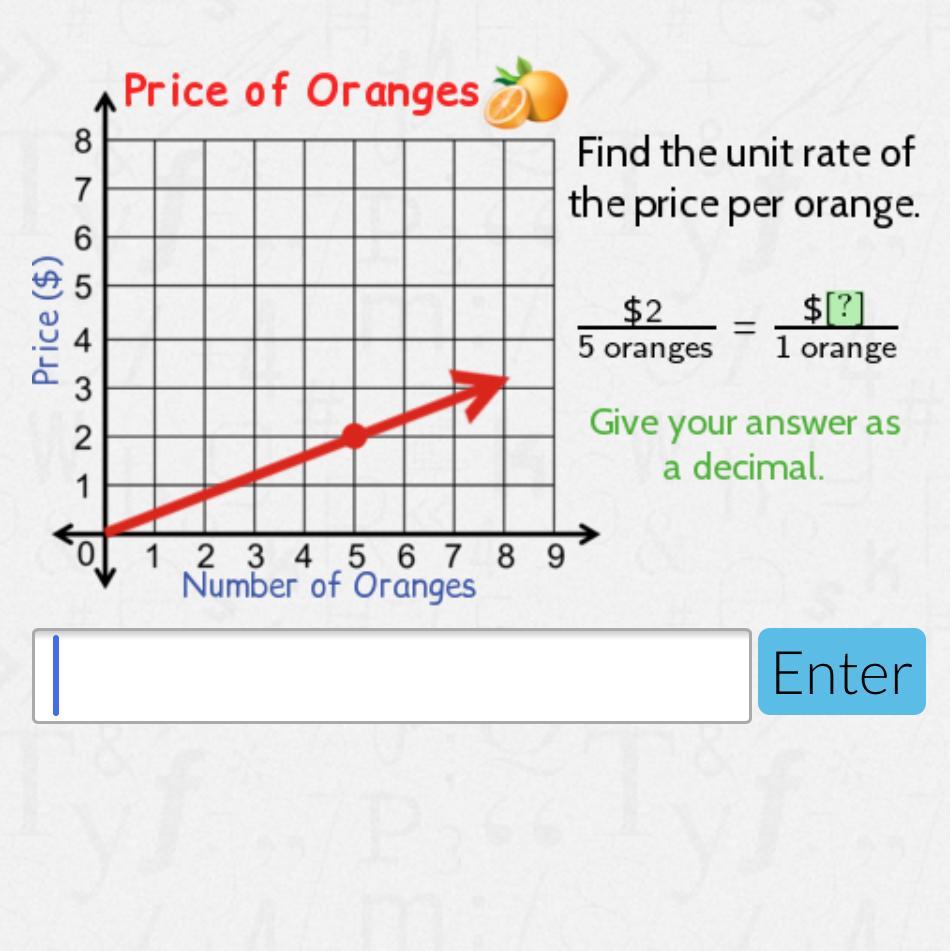Submit the answer with Enter
This screenshot has width=950, height=951.
(x=841, y=672)
